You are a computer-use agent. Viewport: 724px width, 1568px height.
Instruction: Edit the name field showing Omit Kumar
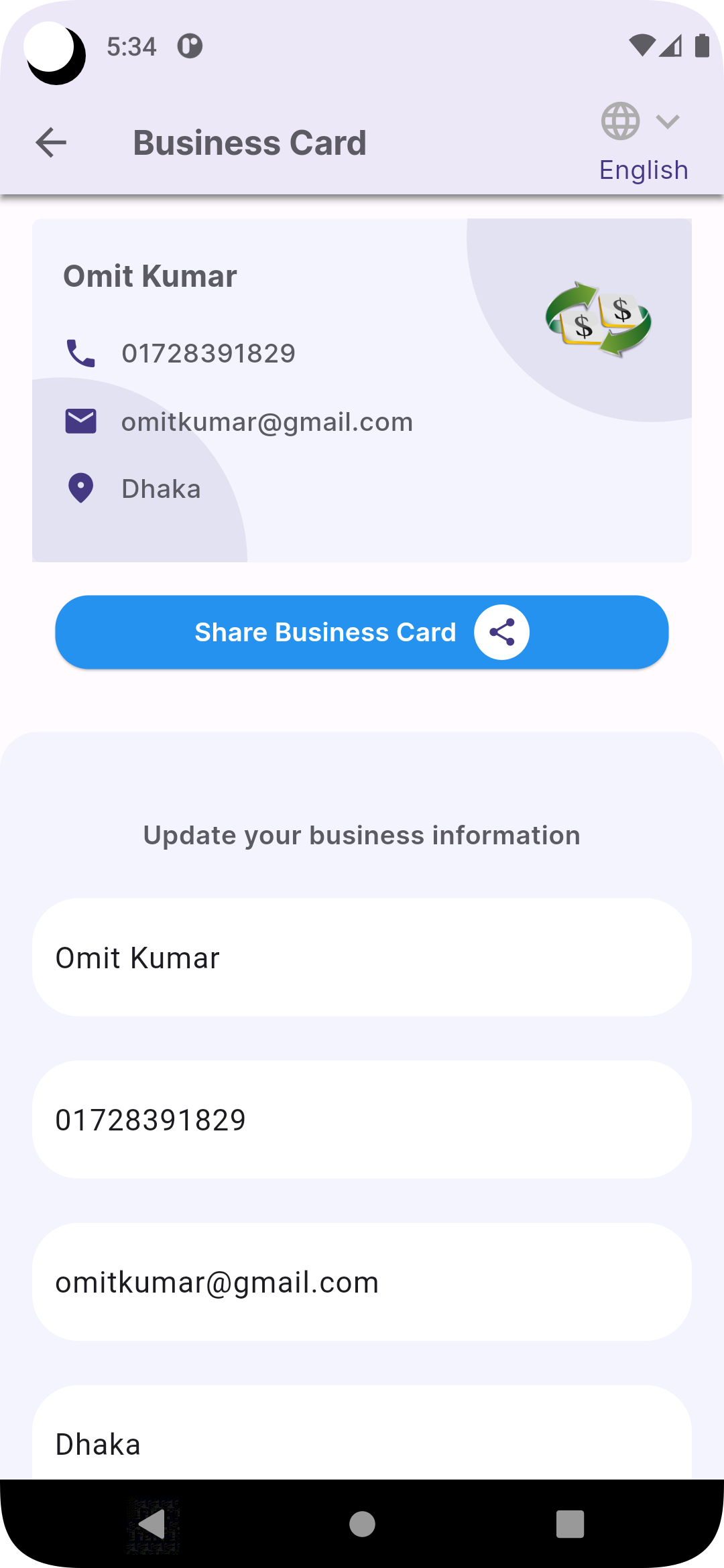[x=362, y=958]
